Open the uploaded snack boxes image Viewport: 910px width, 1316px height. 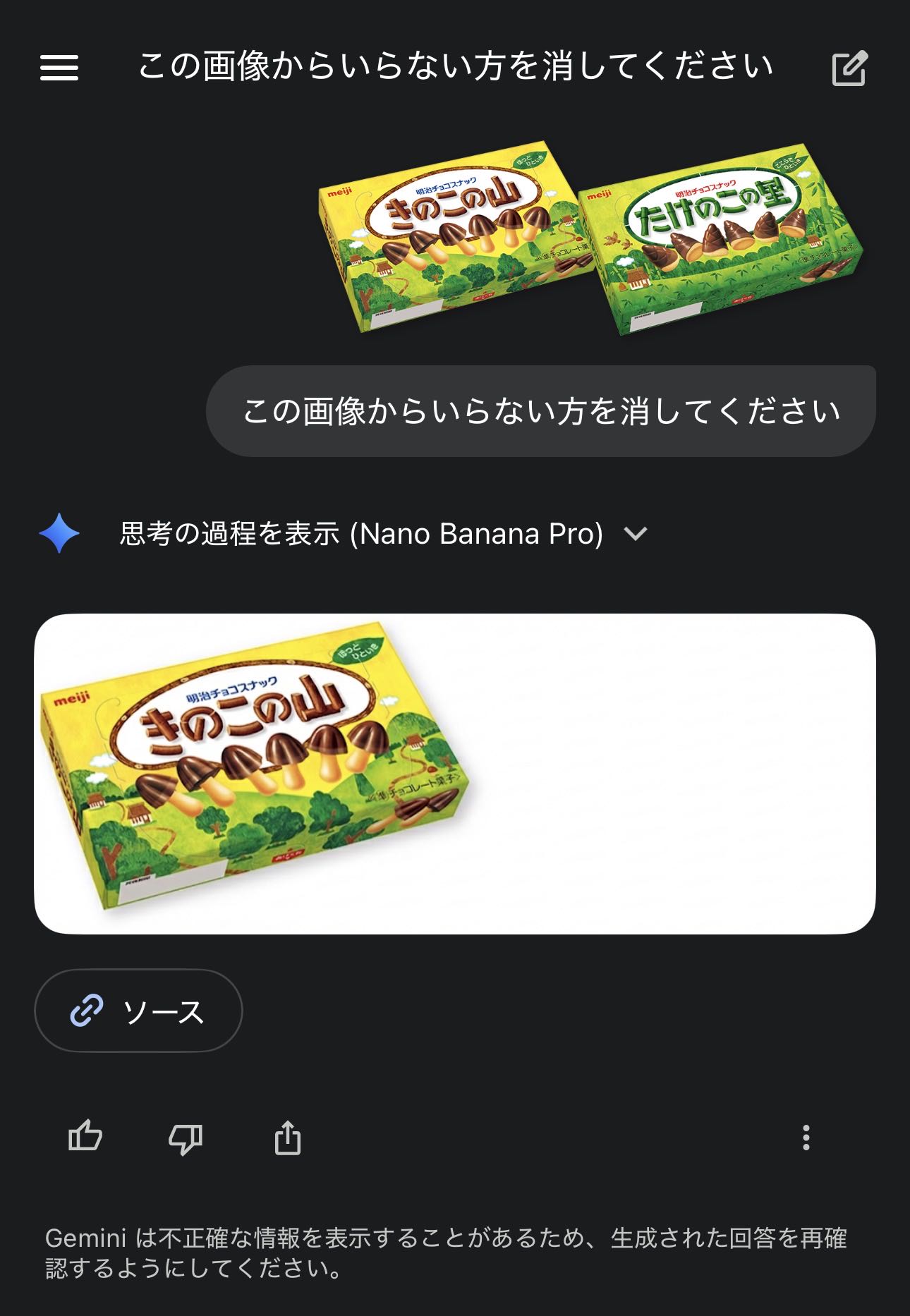pos(590,237)
